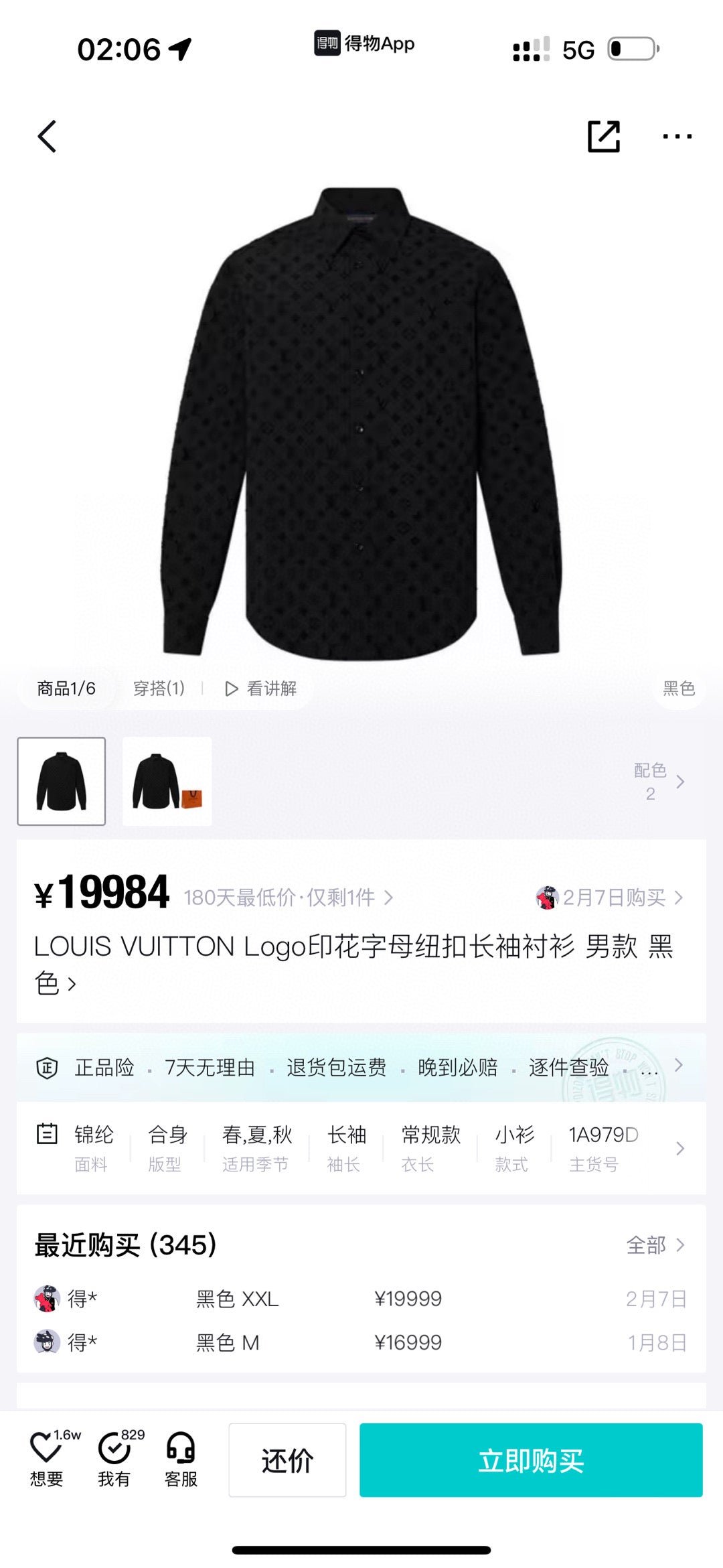The width and height of the screenshot is (723, 1568).
Task: Open the 穿搭(1) outfit tab
Action: click(159, 689)
